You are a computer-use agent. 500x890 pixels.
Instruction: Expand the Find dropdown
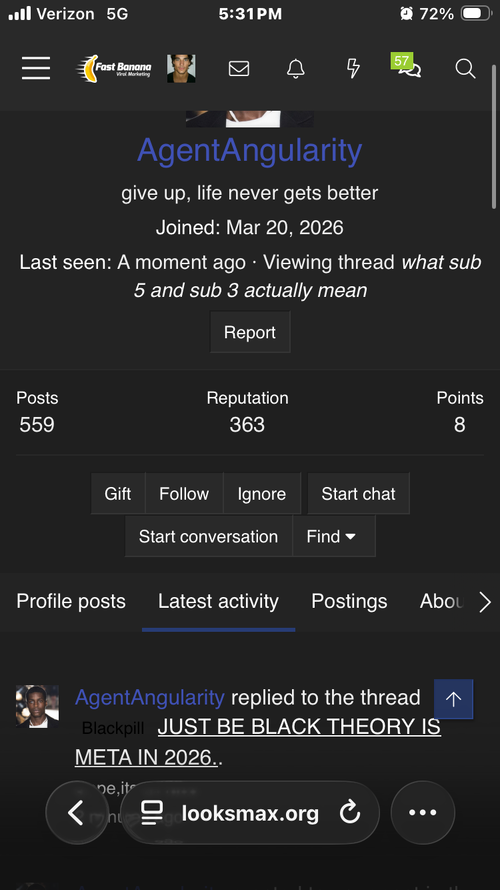coord(333,536)
